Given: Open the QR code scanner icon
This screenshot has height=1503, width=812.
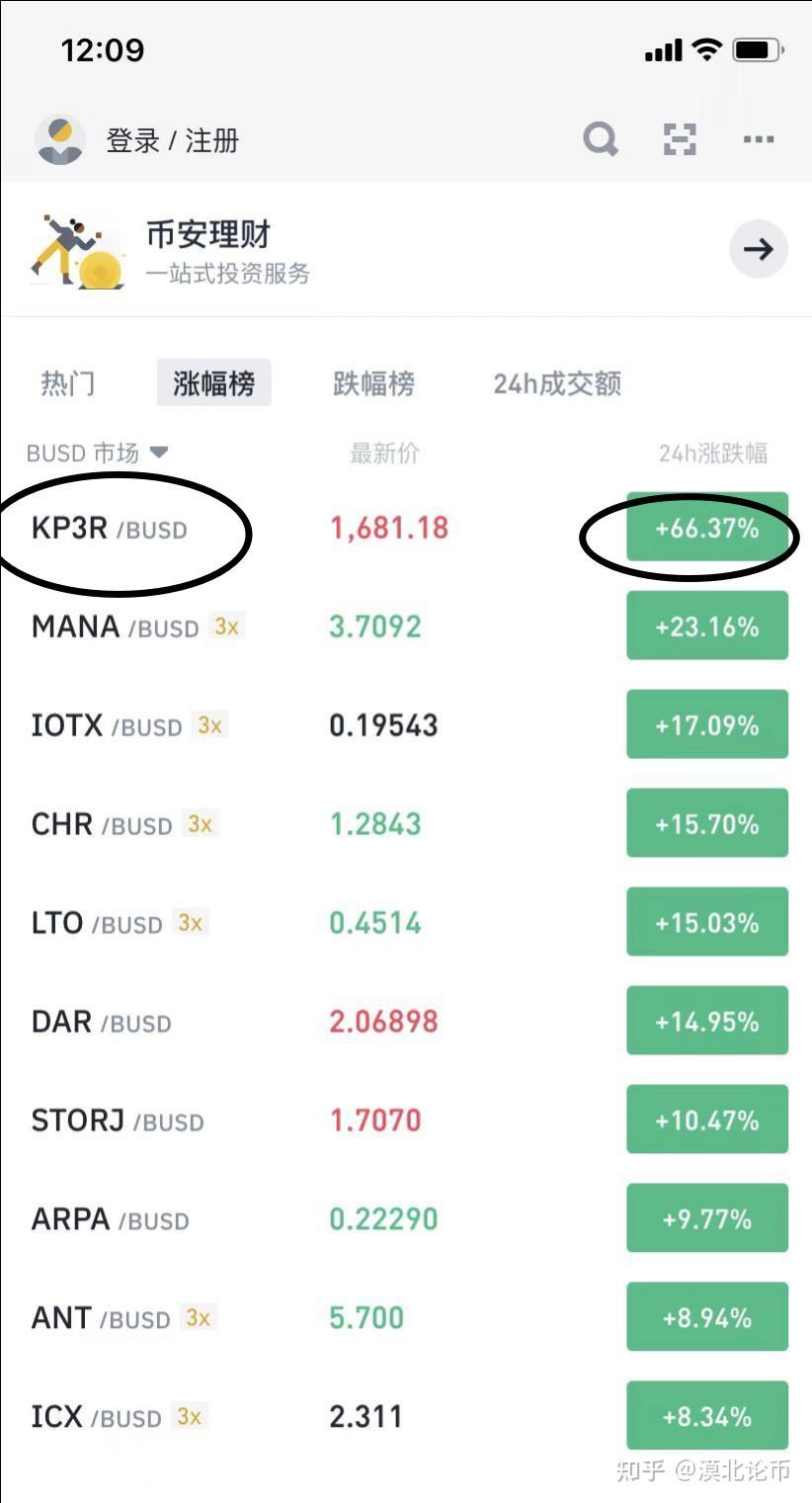Looking at the screenshot, I should [x=679, y=139].
